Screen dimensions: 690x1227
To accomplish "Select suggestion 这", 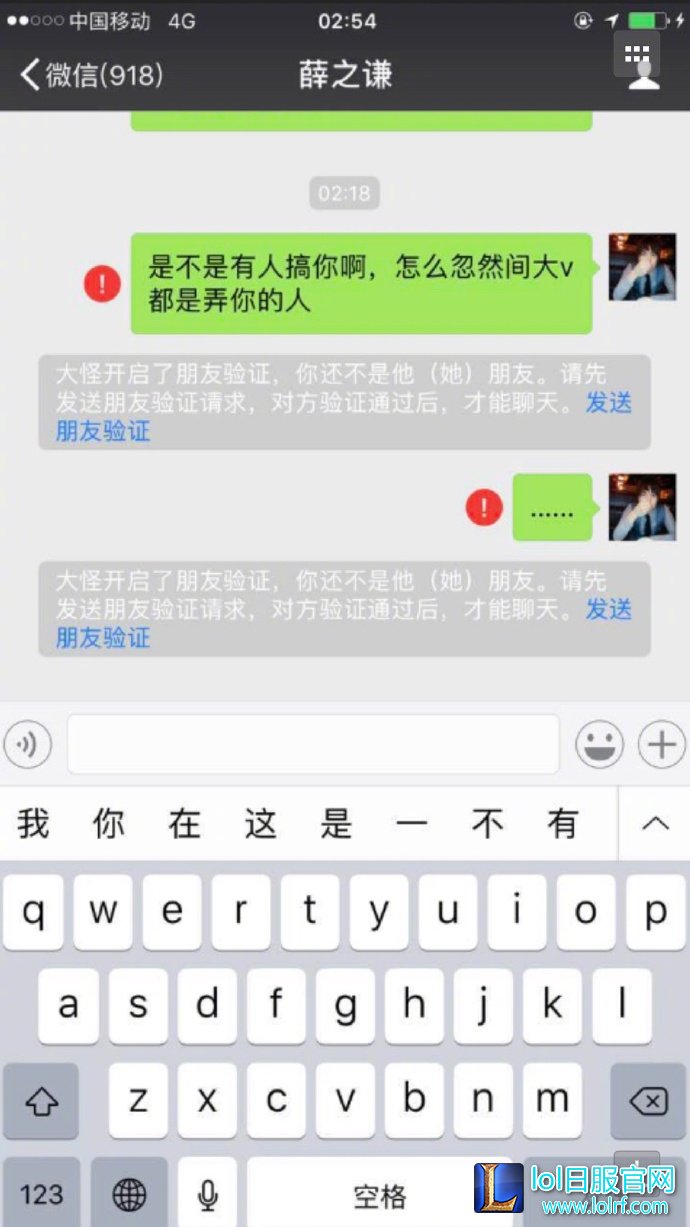I will coord(260,824).
